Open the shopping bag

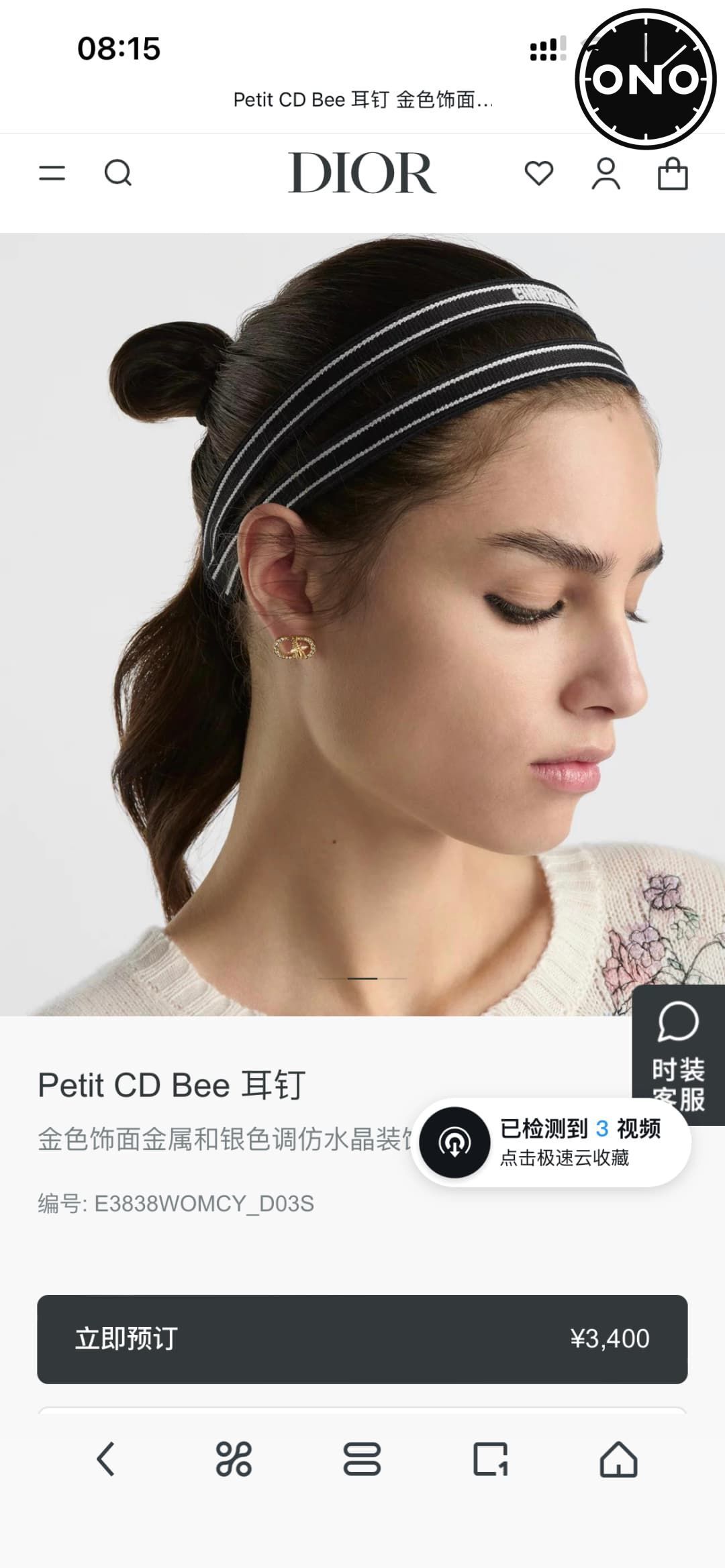[x=672, y=174]
